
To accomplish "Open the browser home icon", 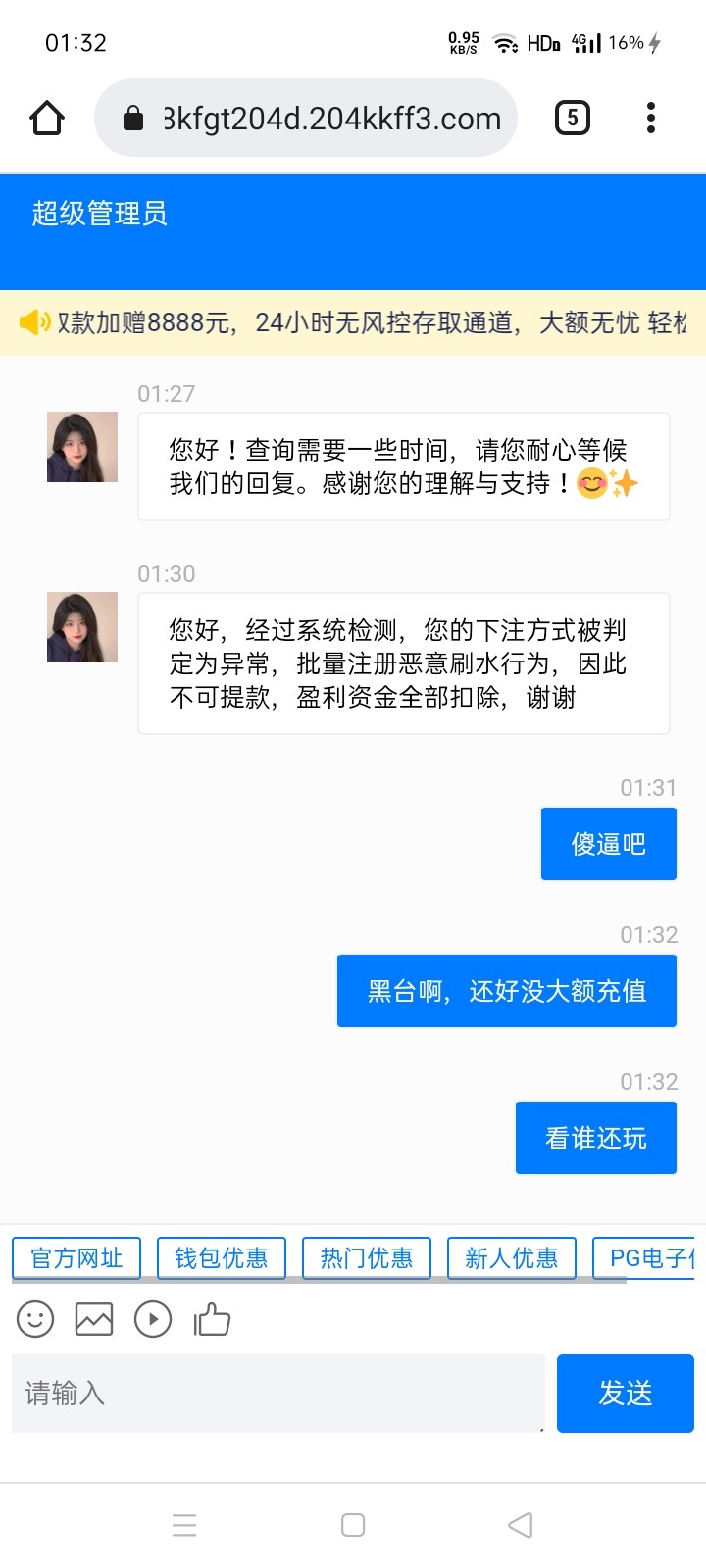I will pyautogui.click(x=45, y=117).
